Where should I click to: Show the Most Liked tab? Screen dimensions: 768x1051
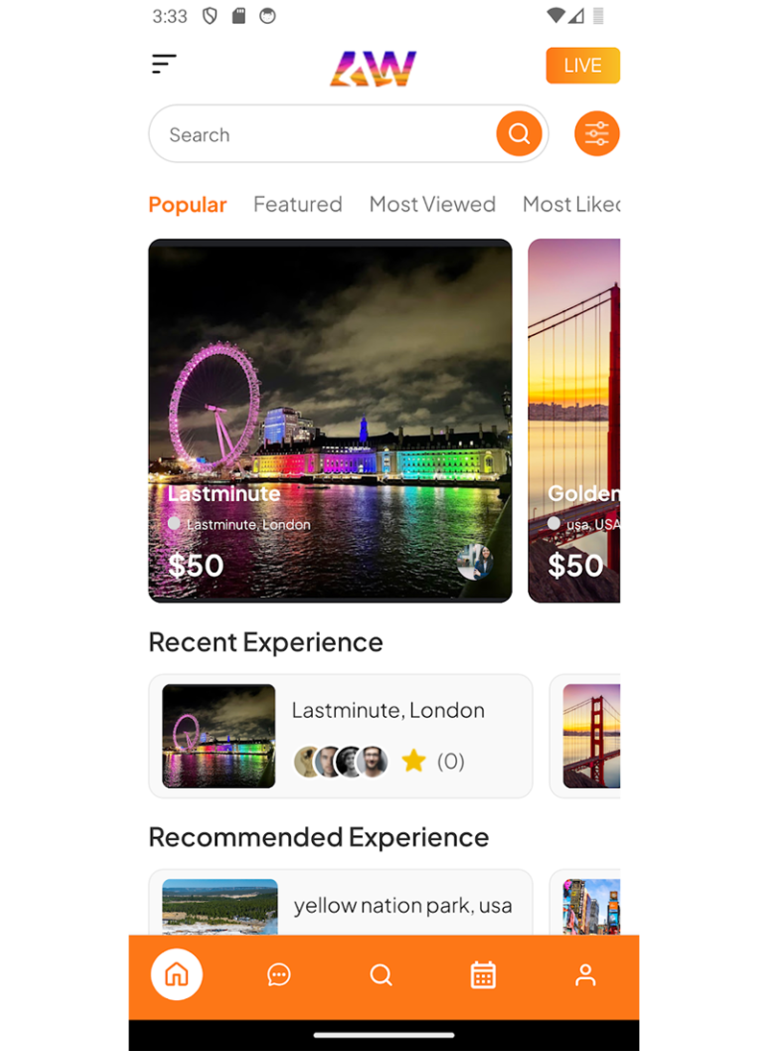point(571,205)
